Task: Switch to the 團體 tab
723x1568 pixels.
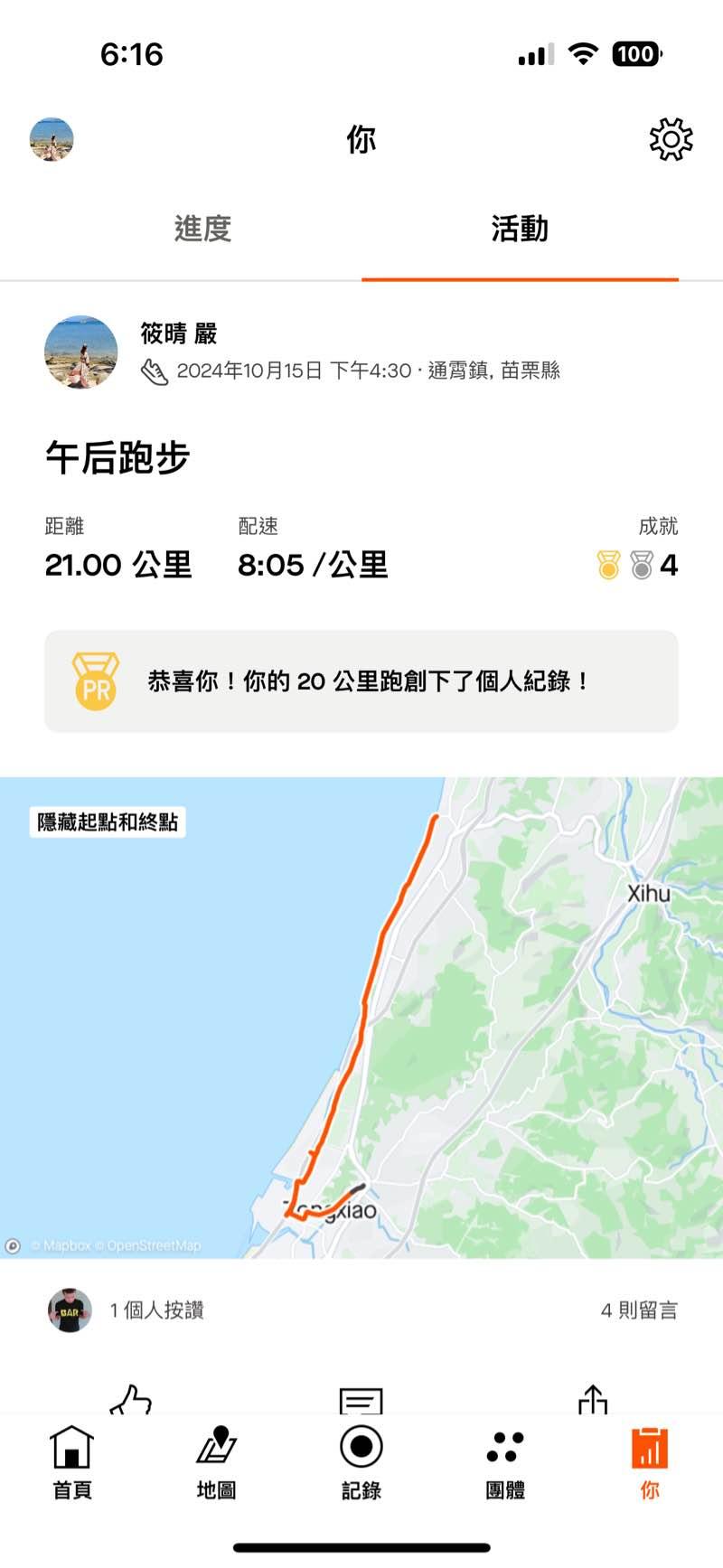Action: coord(505,1460)
